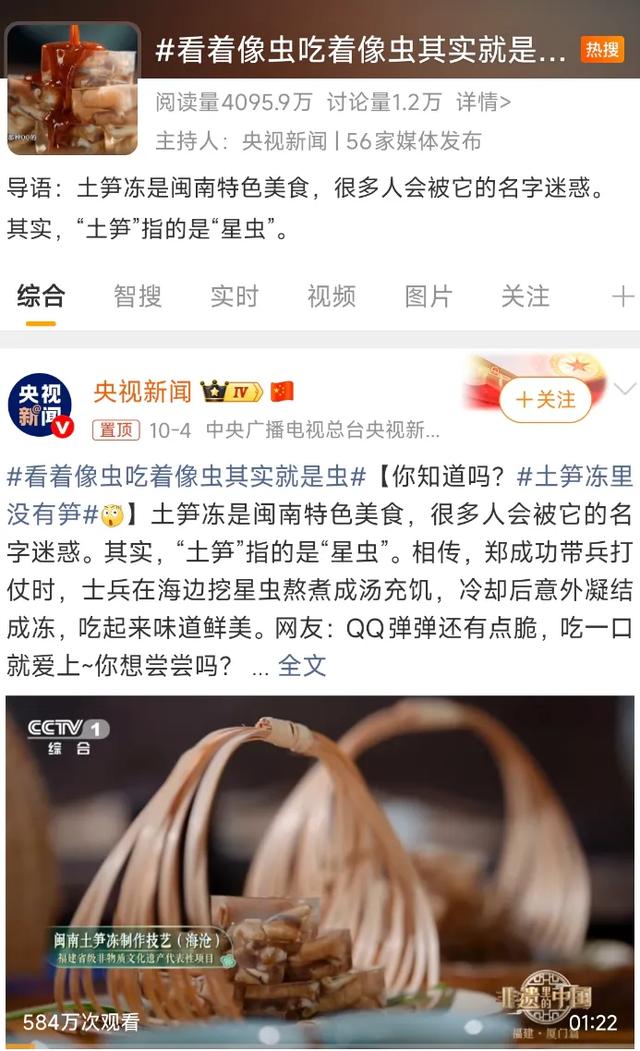Select the 视频 tab
This screenshot has height=1051, width=640.
tap(331, 296)
